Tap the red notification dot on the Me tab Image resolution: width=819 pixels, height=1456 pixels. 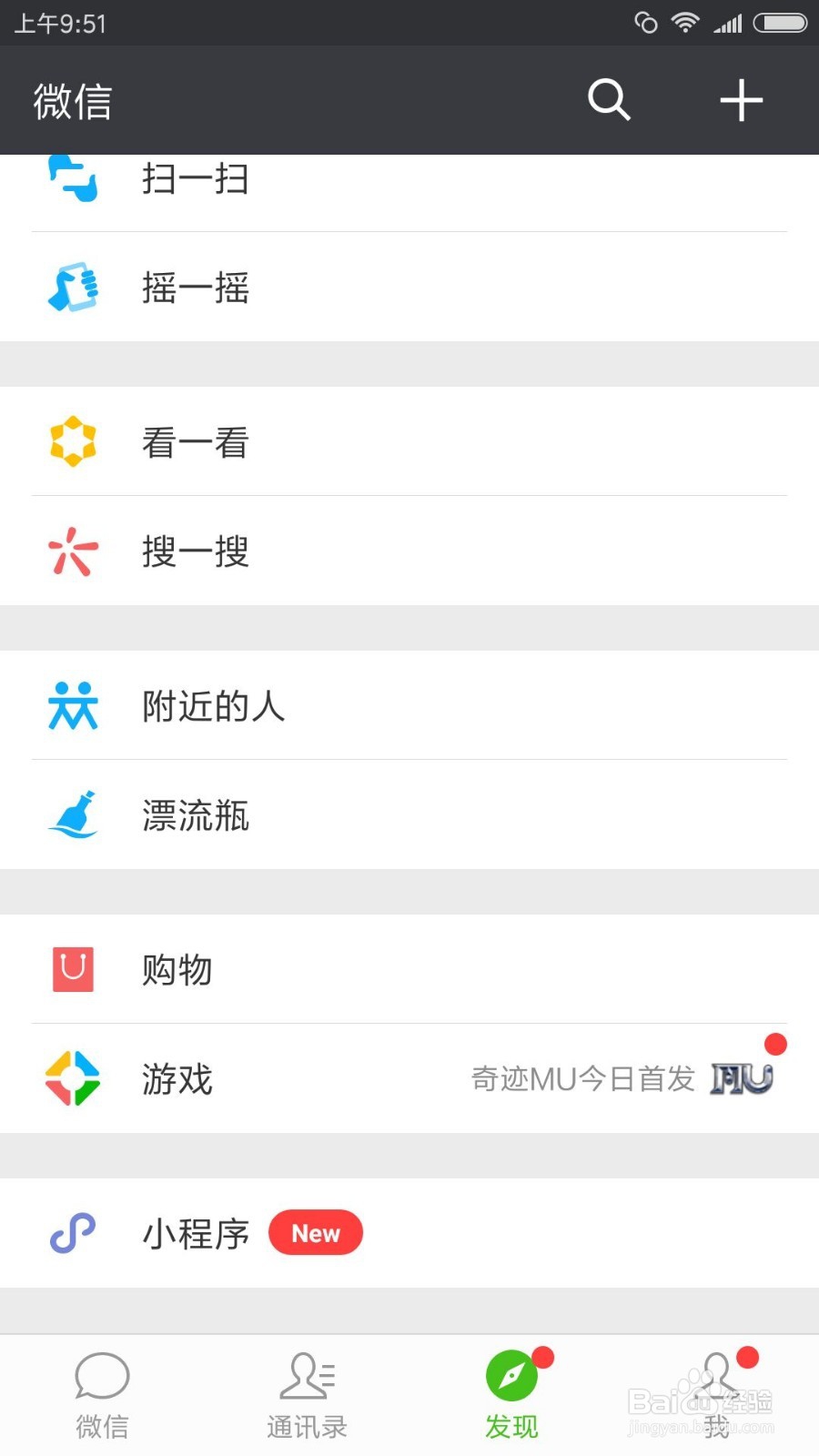(x=748, y=1357)
